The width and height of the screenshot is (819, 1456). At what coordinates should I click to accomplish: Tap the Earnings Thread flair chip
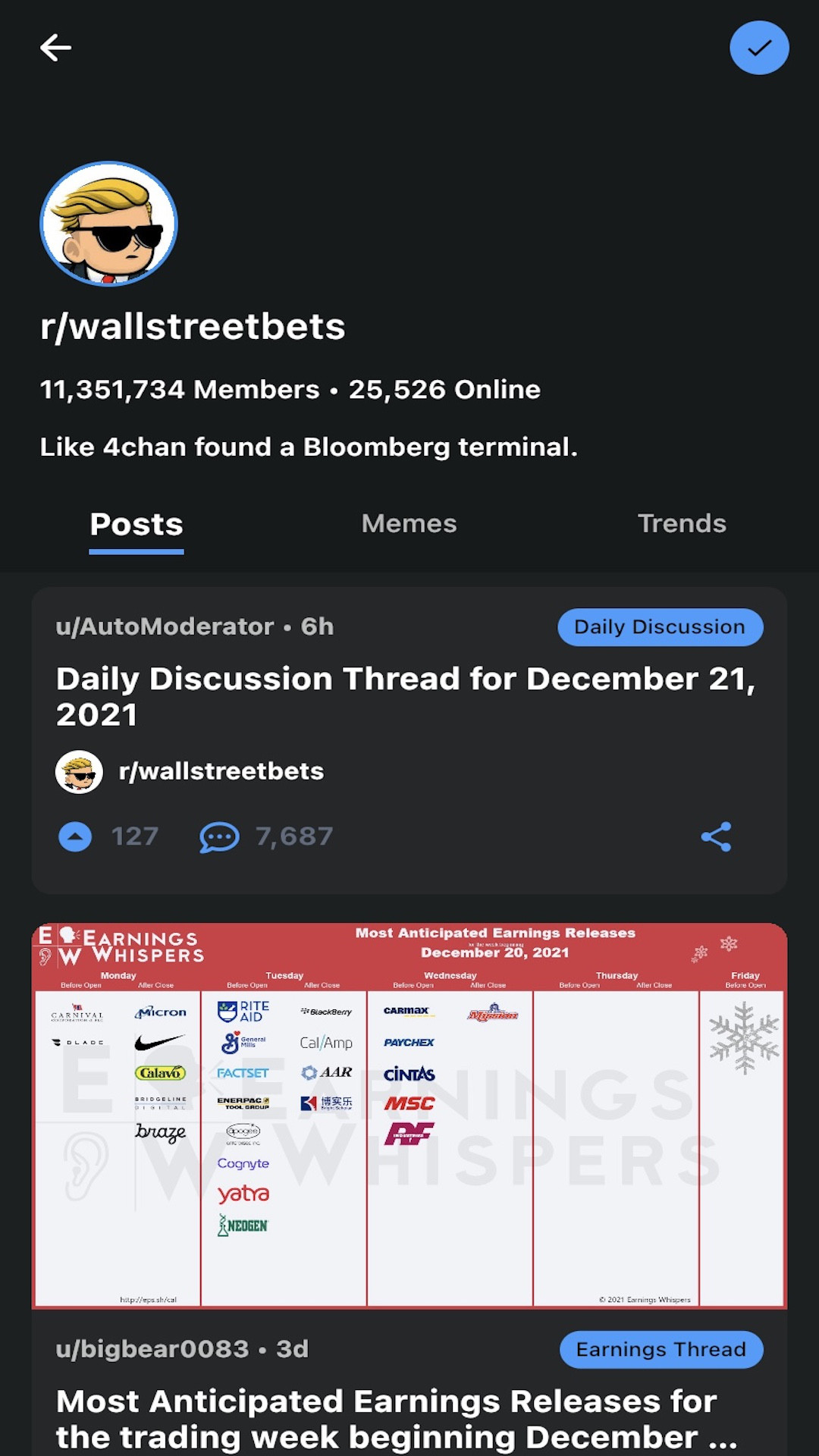point(661,1350)
